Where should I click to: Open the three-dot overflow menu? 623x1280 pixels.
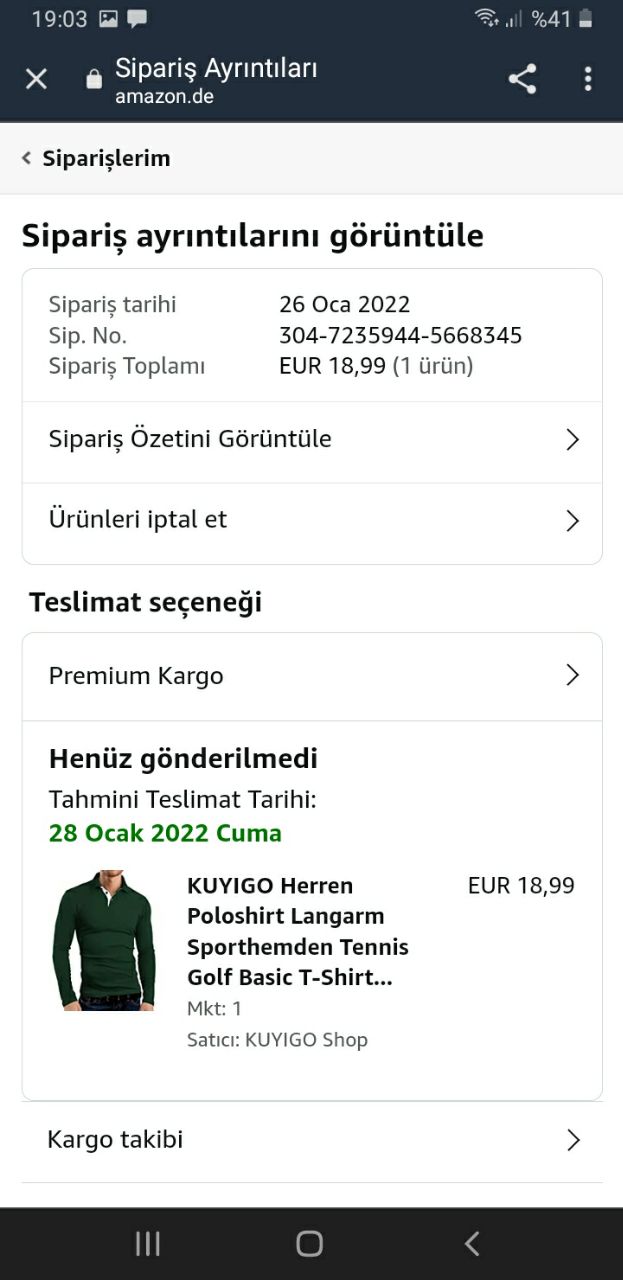tap(587, 79)
